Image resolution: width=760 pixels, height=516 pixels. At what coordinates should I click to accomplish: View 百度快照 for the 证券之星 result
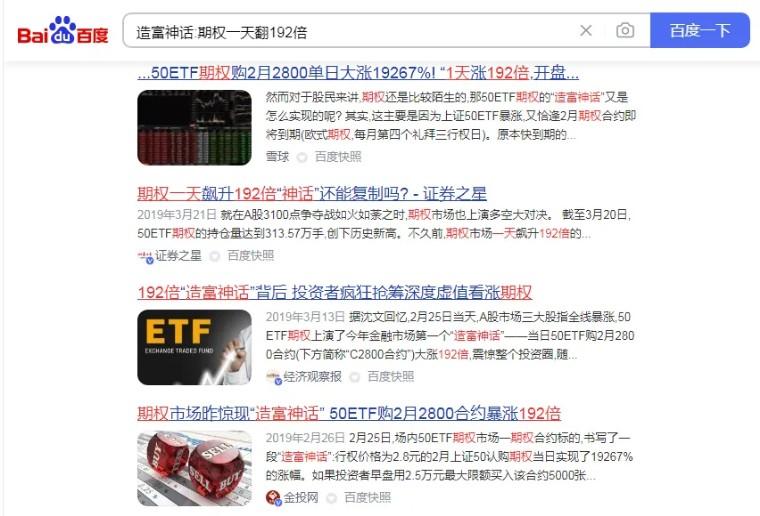point(250,256)
